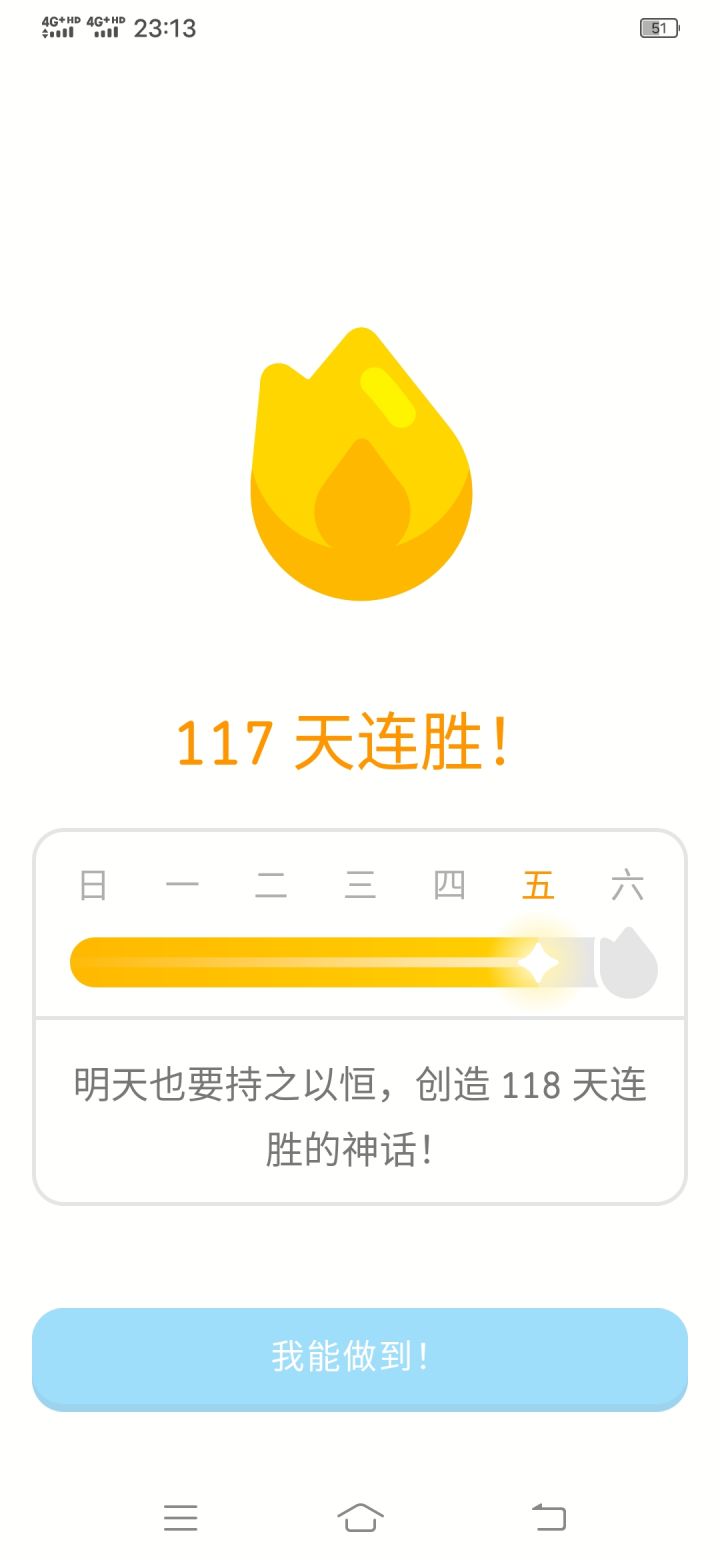Screen dimensions: 720x1560
Task: Return to the home screen
Action: click(360, 1517)
